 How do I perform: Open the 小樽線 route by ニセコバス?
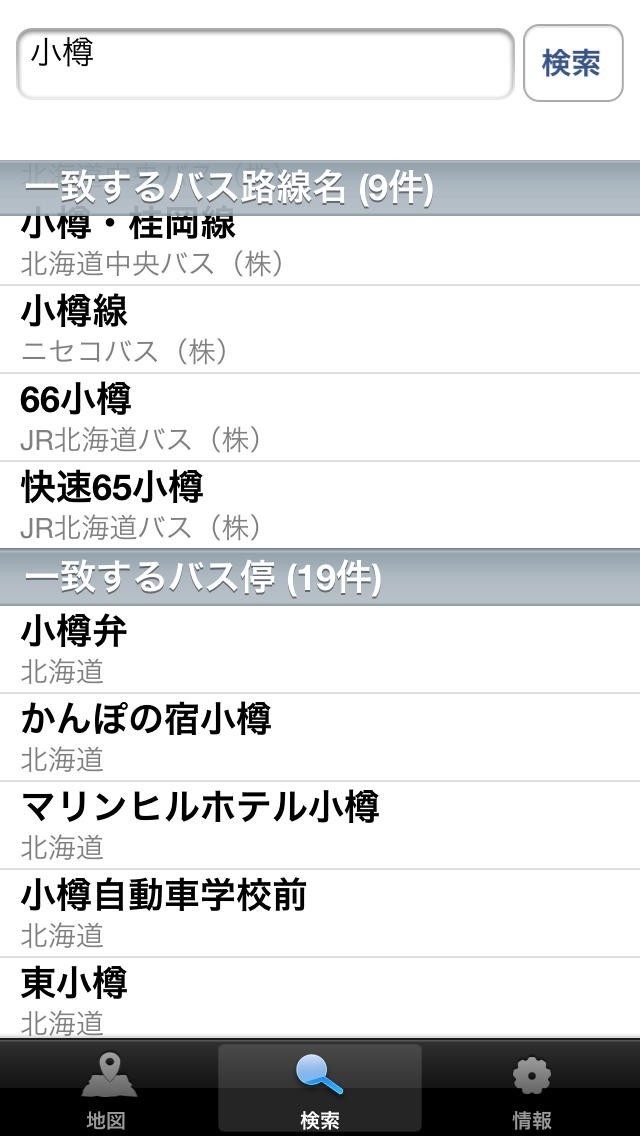pos(320,330)
